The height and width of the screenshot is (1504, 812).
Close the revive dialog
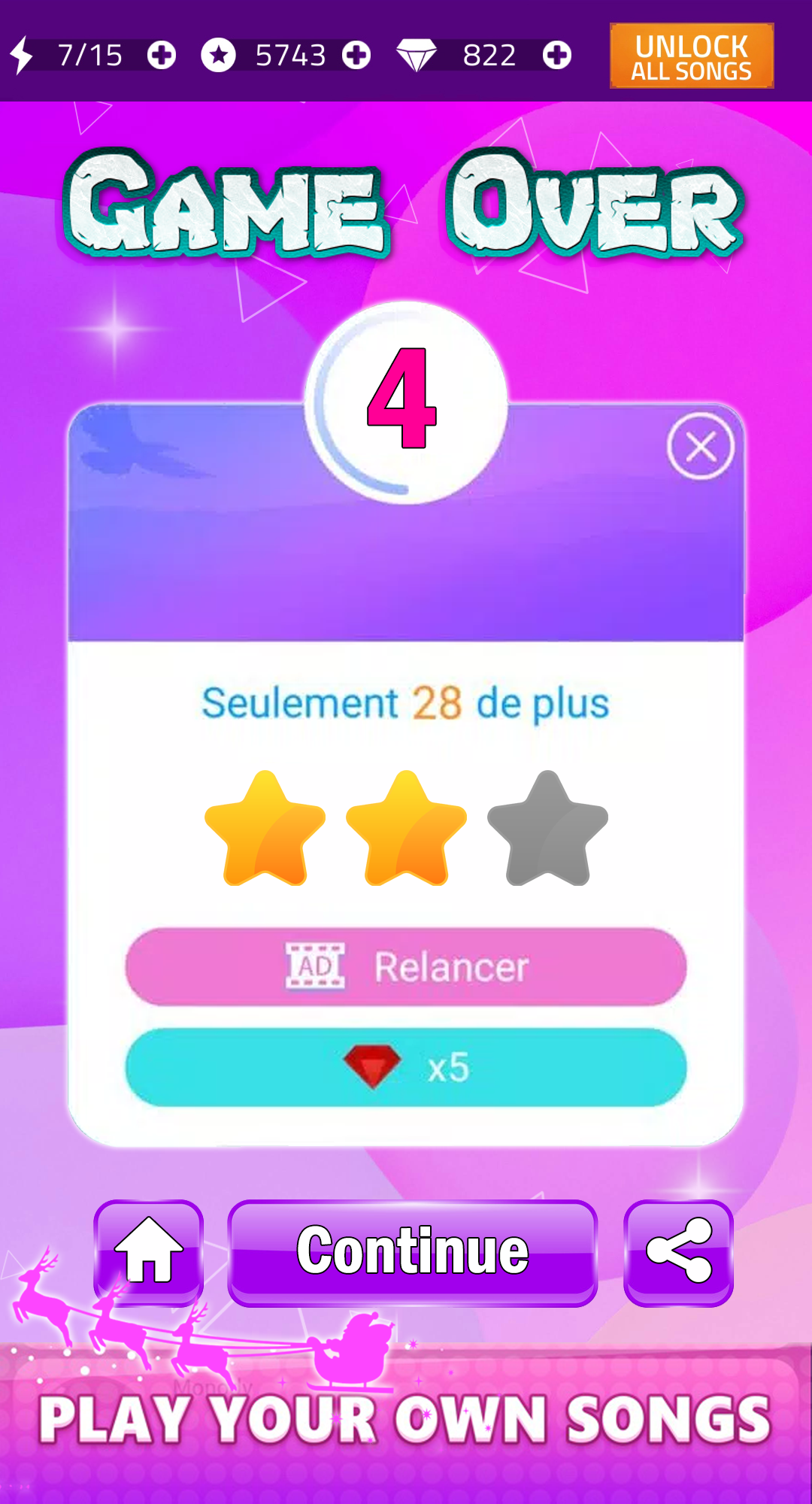700,447
